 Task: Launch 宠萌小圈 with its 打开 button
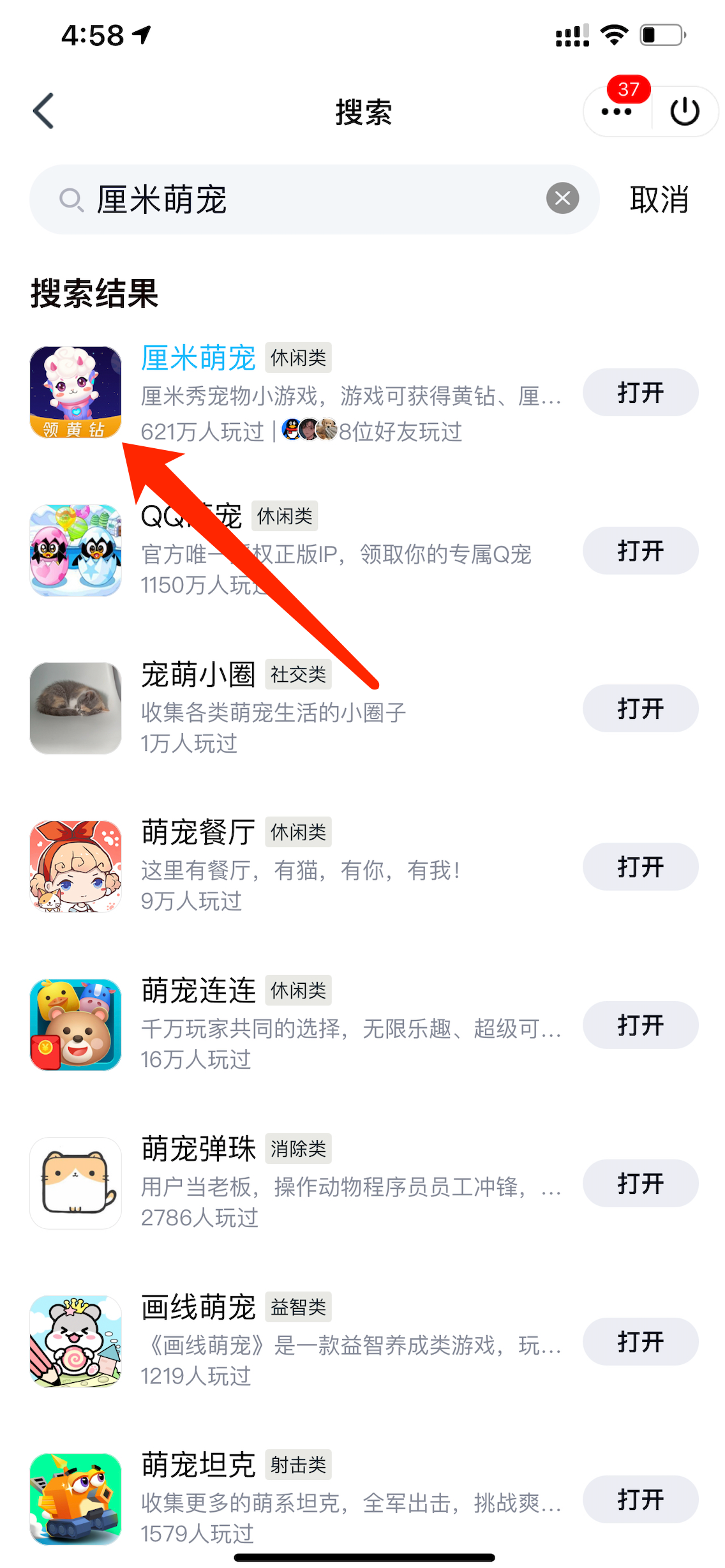[640, 709]
